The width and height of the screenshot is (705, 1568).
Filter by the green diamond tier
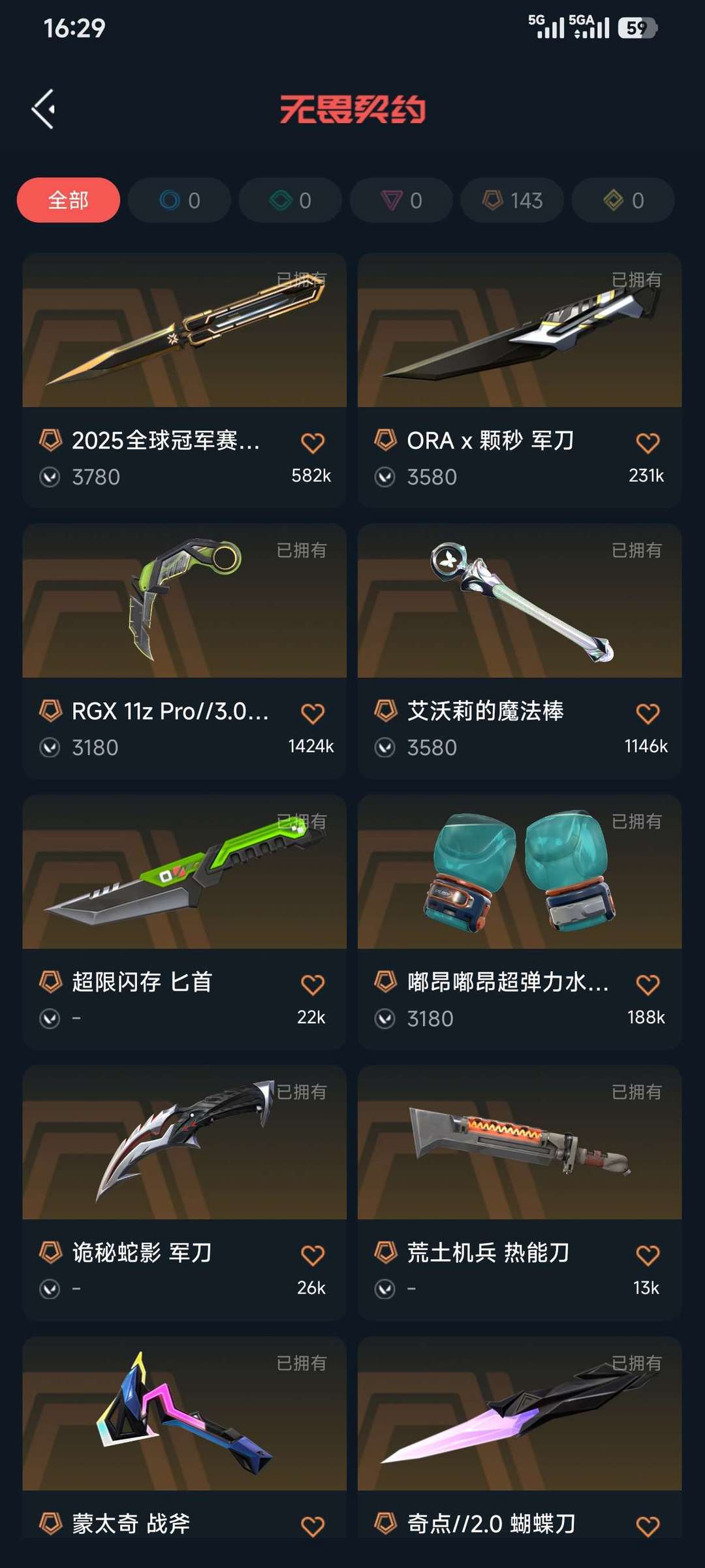(x=290, y=200)
